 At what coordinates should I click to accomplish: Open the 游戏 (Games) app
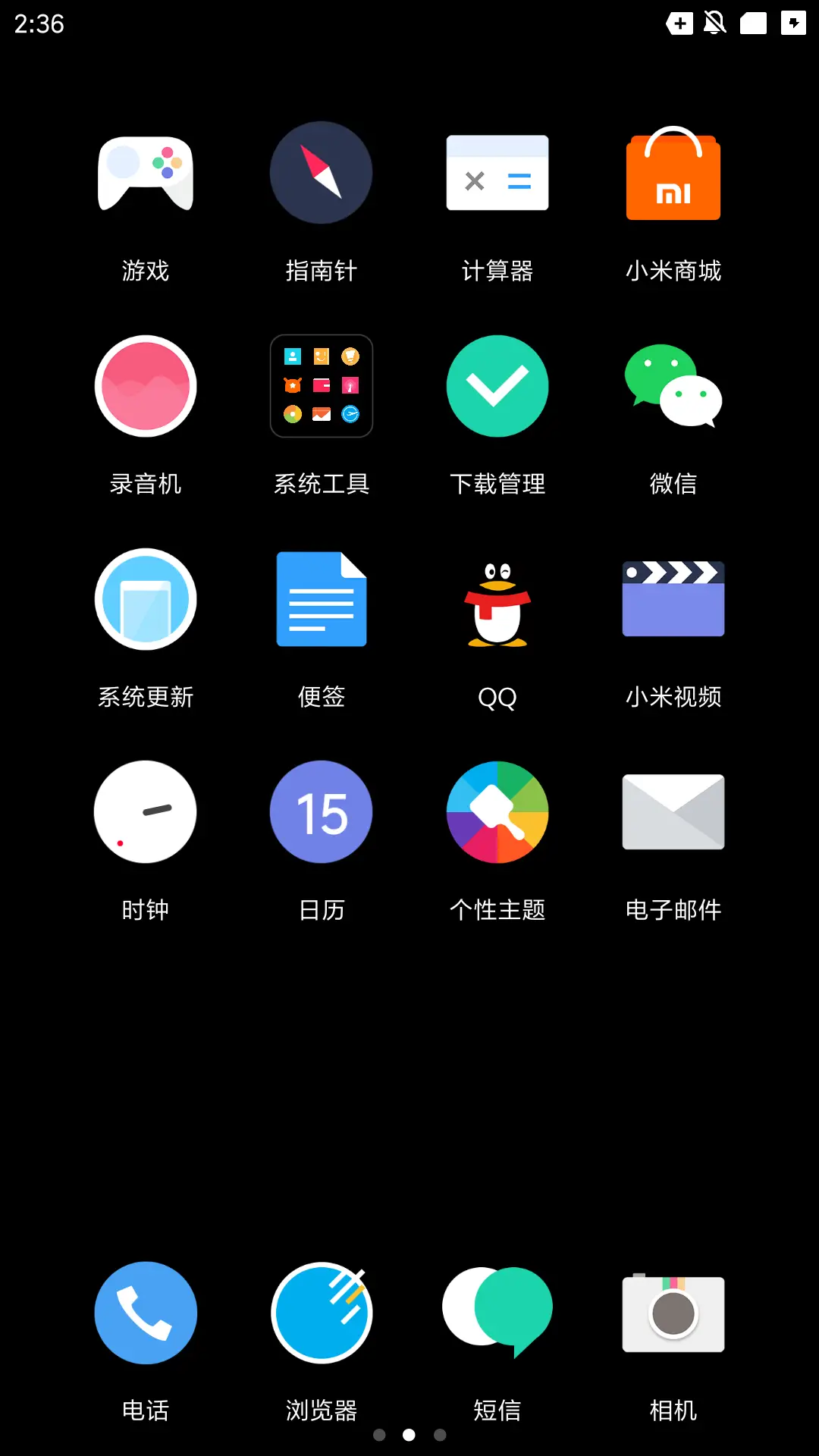(146, 174)
